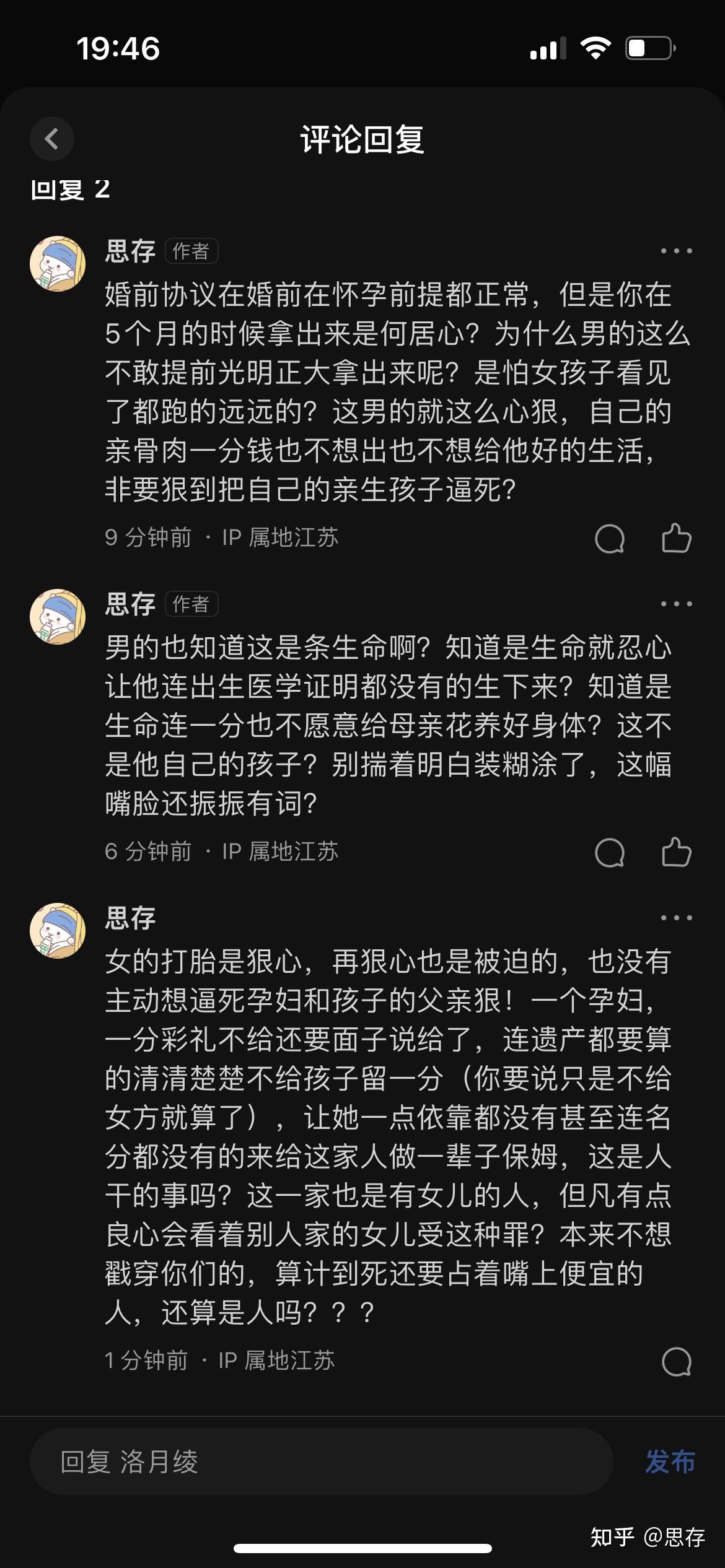This screenshot has width=725, height=1568.
Task: Open more options on the 9 分钟前 comment
Action: coord(676,251)
